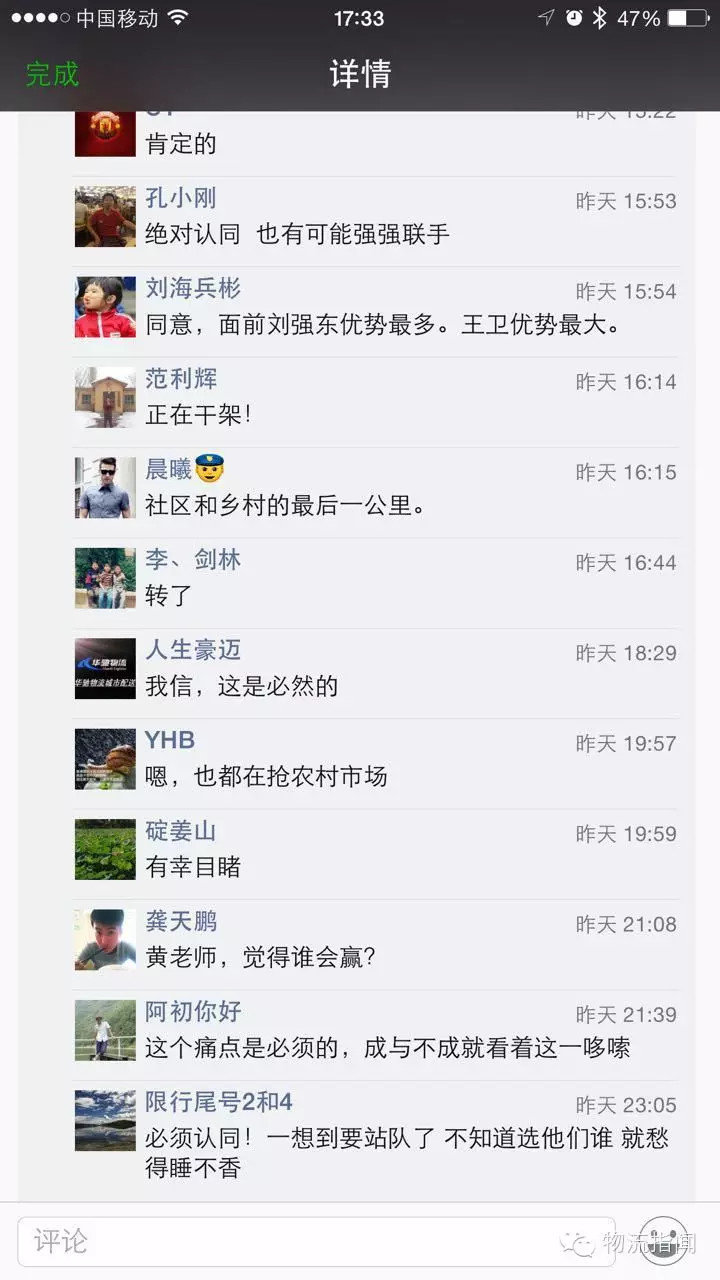Tap 人生豪迈's avatar
The width and height of the screenshot is (720, 1280).
pos(105,668)
